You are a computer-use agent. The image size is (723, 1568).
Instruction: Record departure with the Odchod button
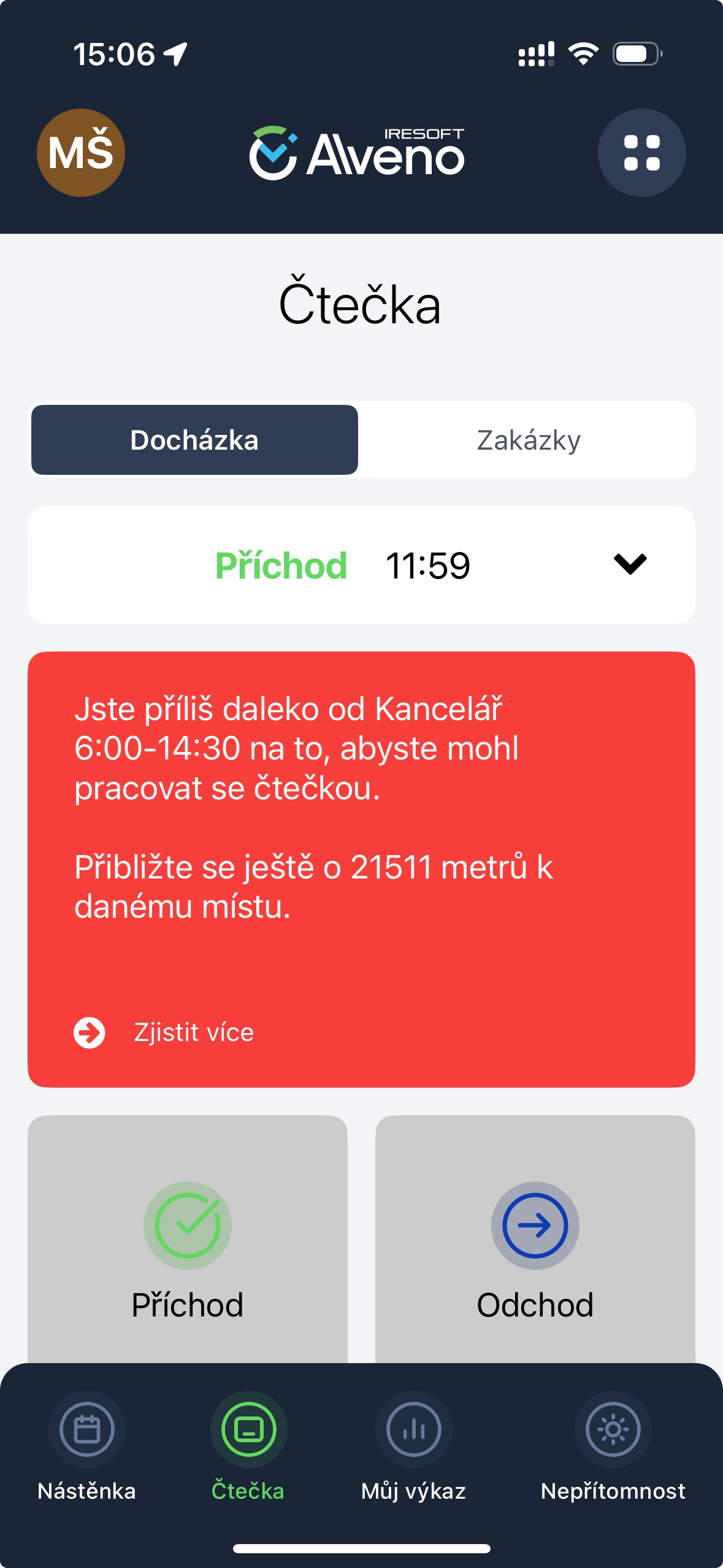(x=535, y=1245)
